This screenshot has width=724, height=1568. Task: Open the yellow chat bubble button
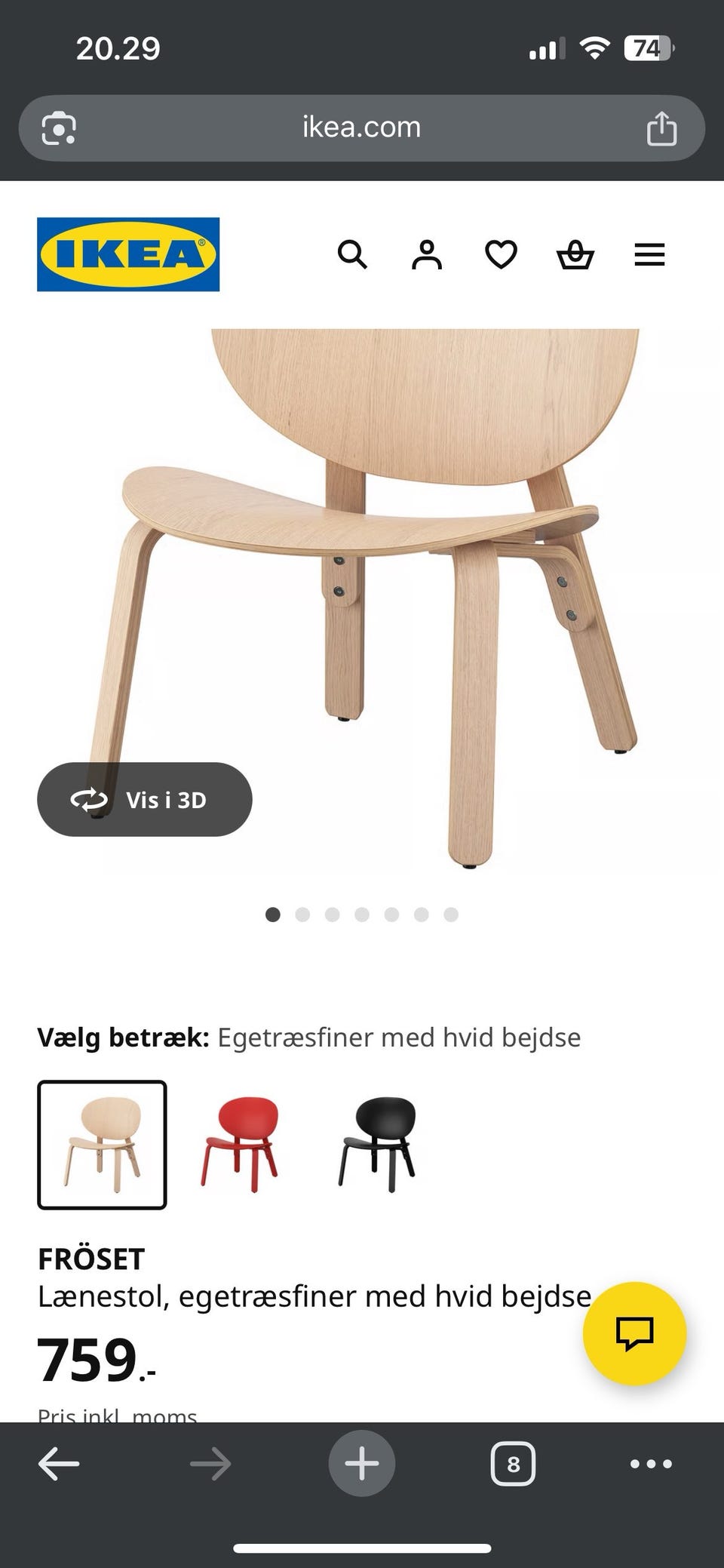coord(634,1333)
